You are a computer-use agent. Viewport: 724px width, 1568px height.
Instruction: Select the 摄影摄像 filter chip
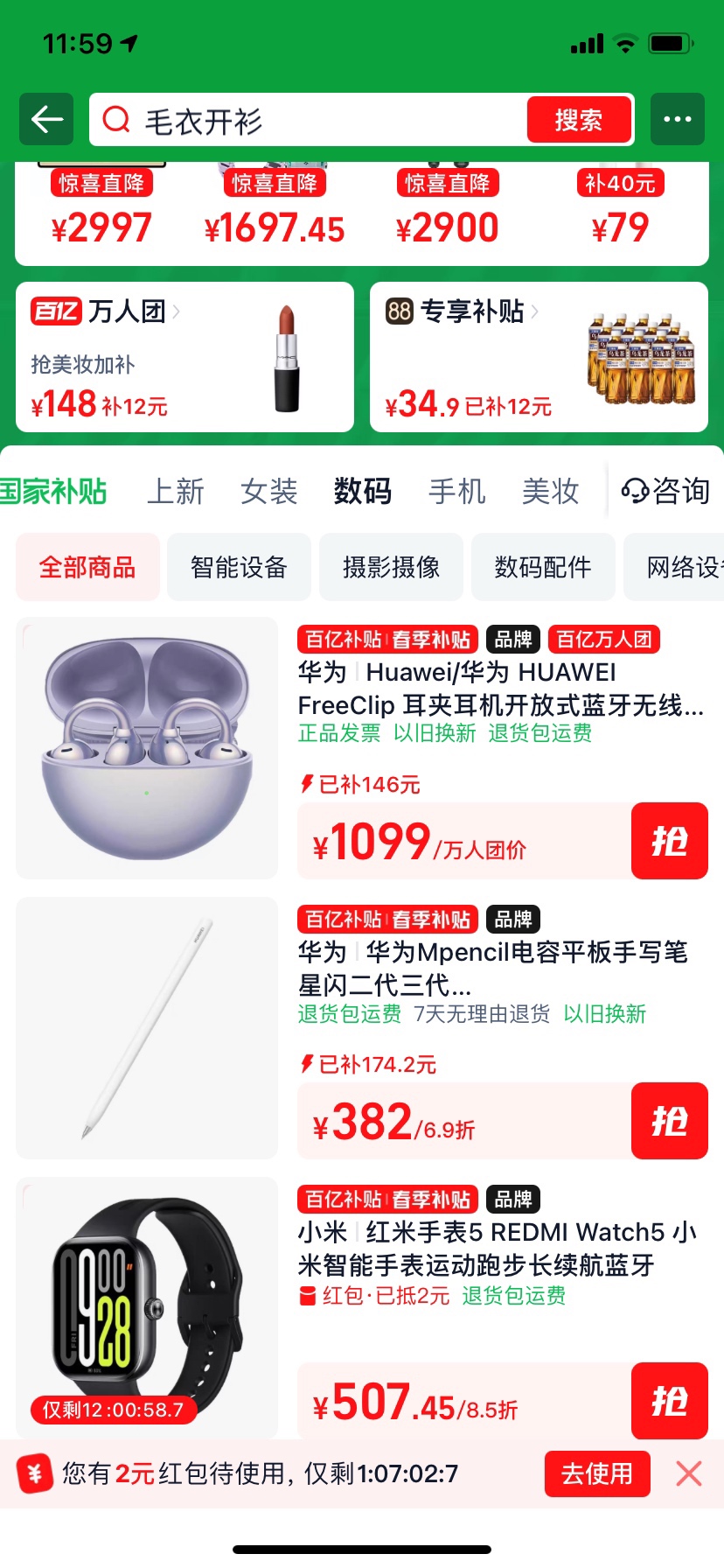pyautogui.click(x=391, y=567)
